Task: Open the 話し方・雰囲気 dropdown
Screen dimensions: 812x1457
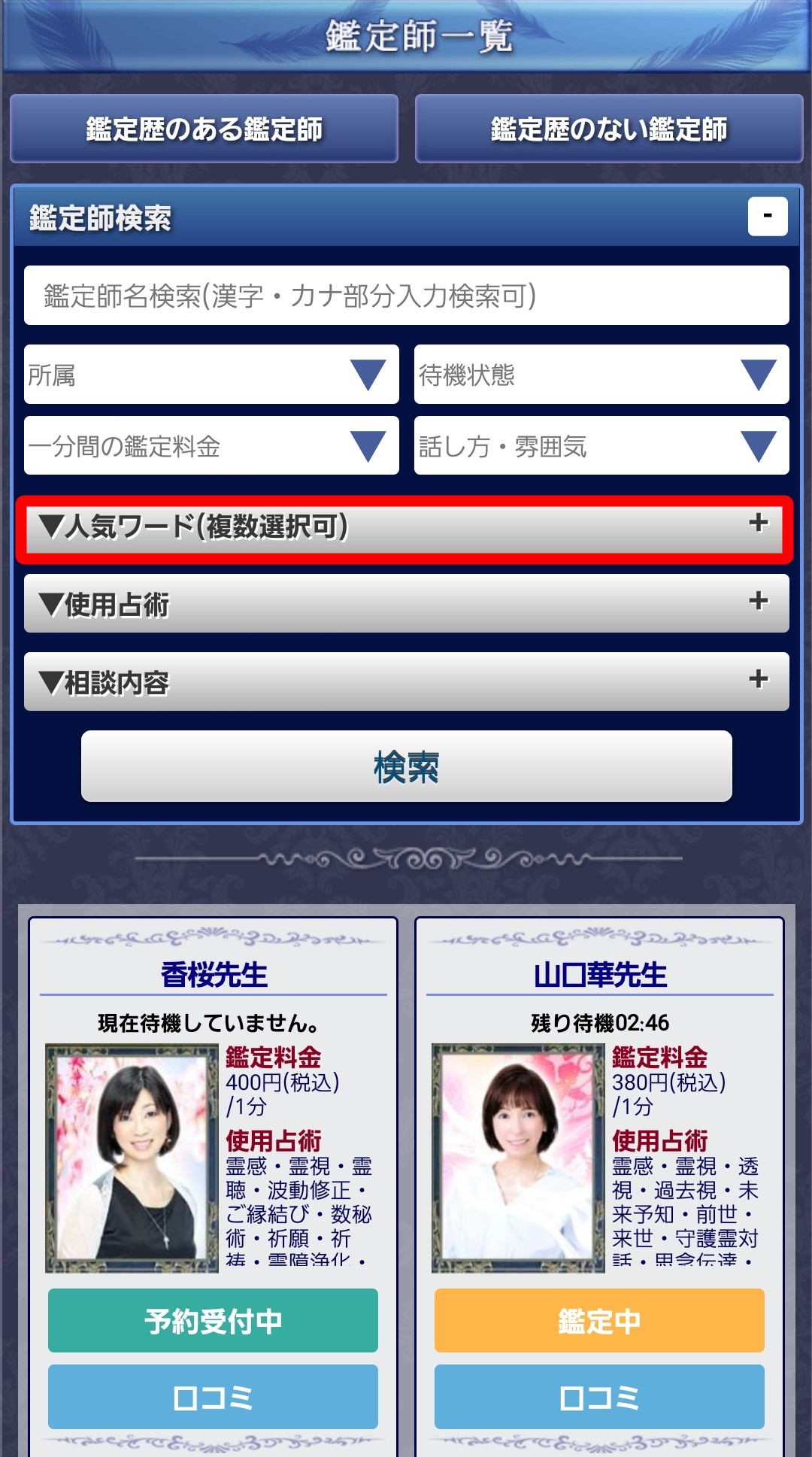Action: coord(601,446)
